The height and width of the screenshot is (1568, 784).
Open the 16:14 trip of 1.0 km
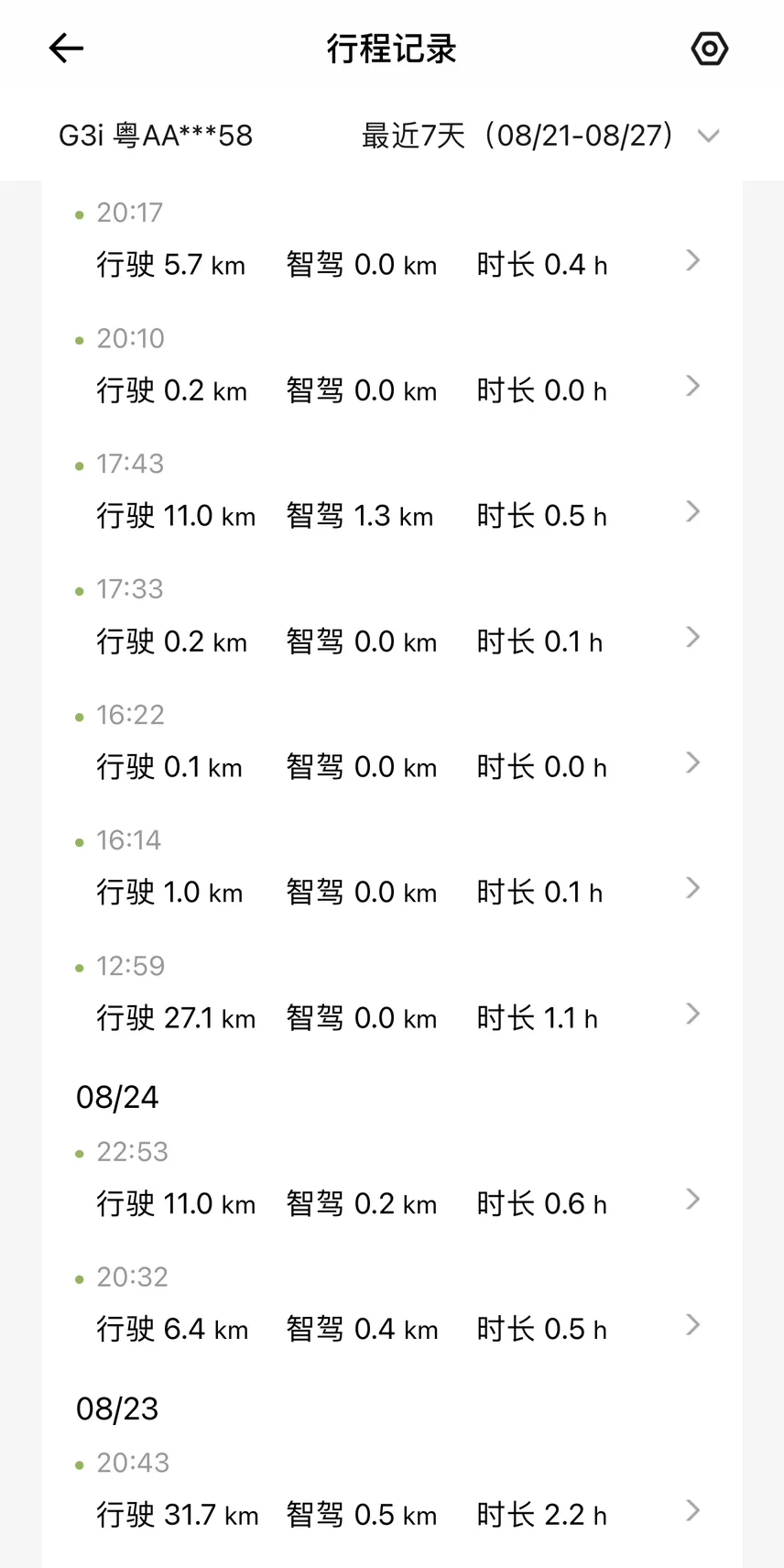pyautogui.click(x=392, y=871)
